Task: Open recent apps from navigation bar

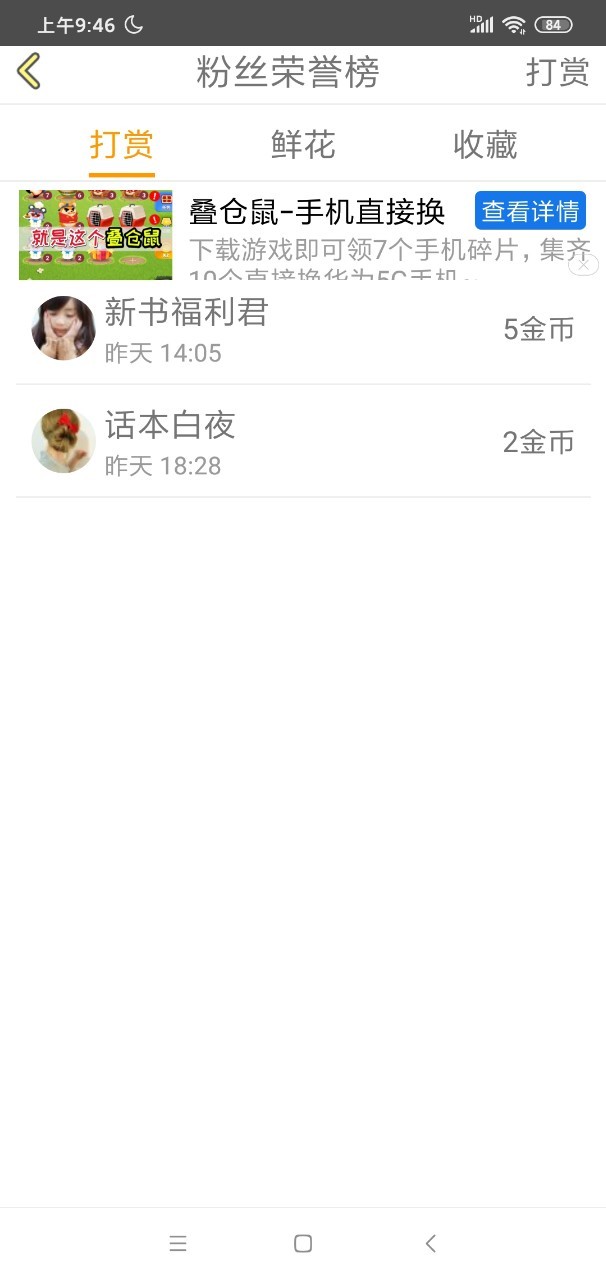Action: [178, 1243]
